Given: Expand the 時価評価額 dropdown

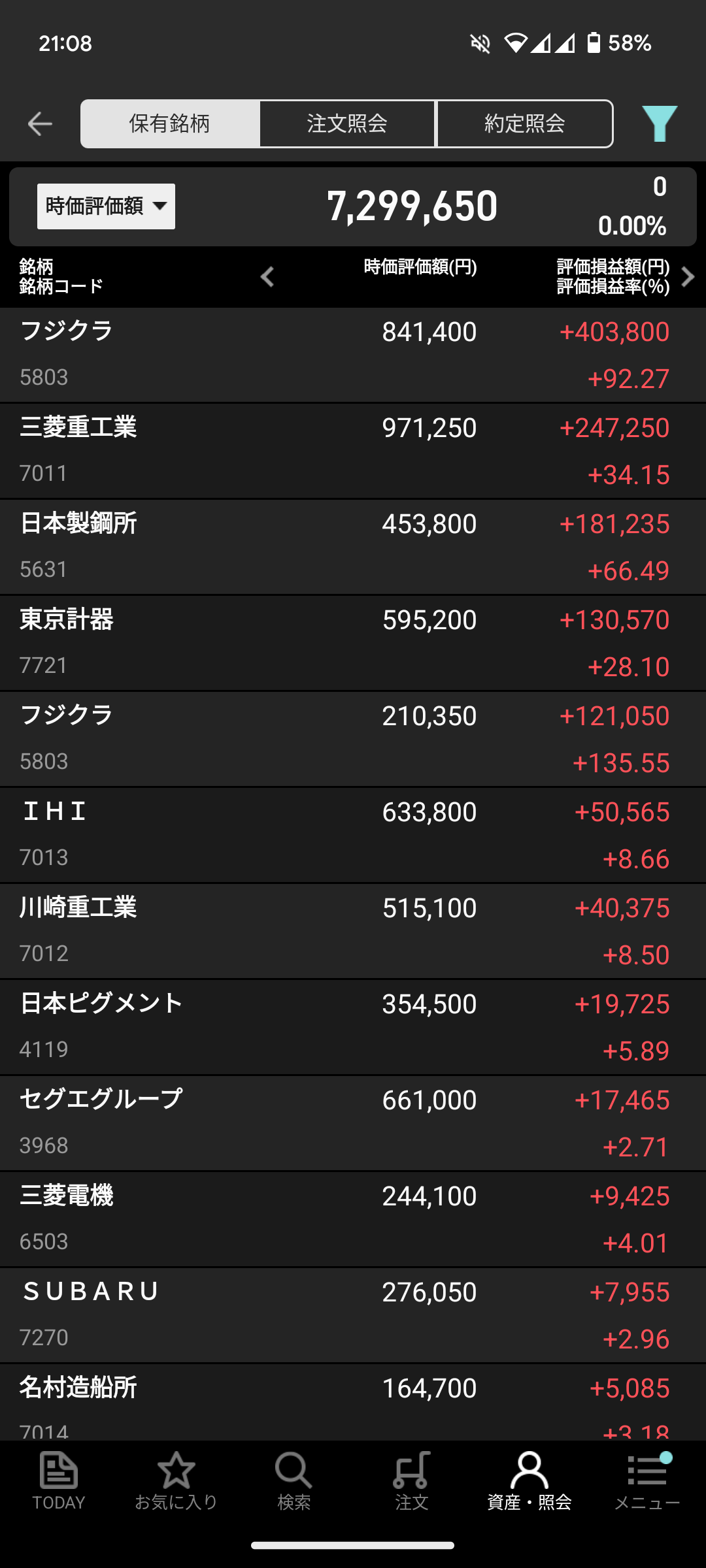Looking at the screenshot, I should (x=106, y=206).
